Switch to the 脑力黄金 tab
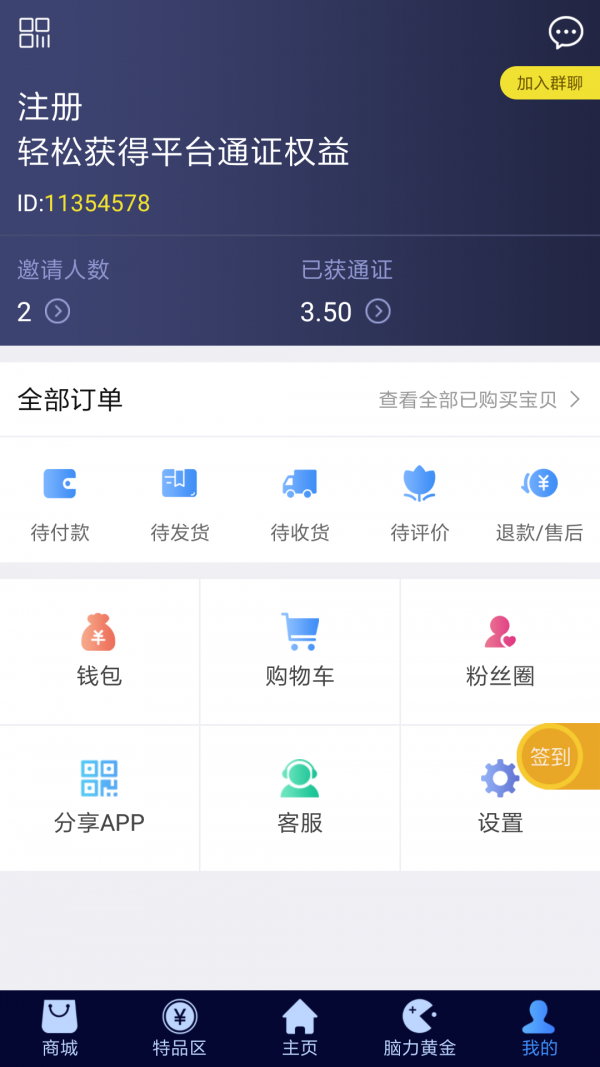This screenshot has width=600, height=1067. coord(420,1028)
